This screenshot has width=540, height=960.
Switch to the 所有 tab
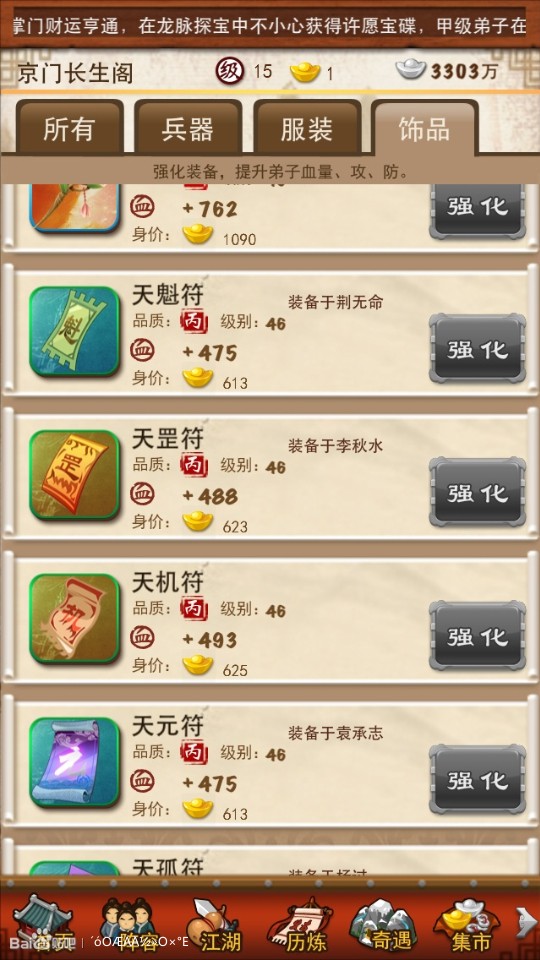pos(70,127)
